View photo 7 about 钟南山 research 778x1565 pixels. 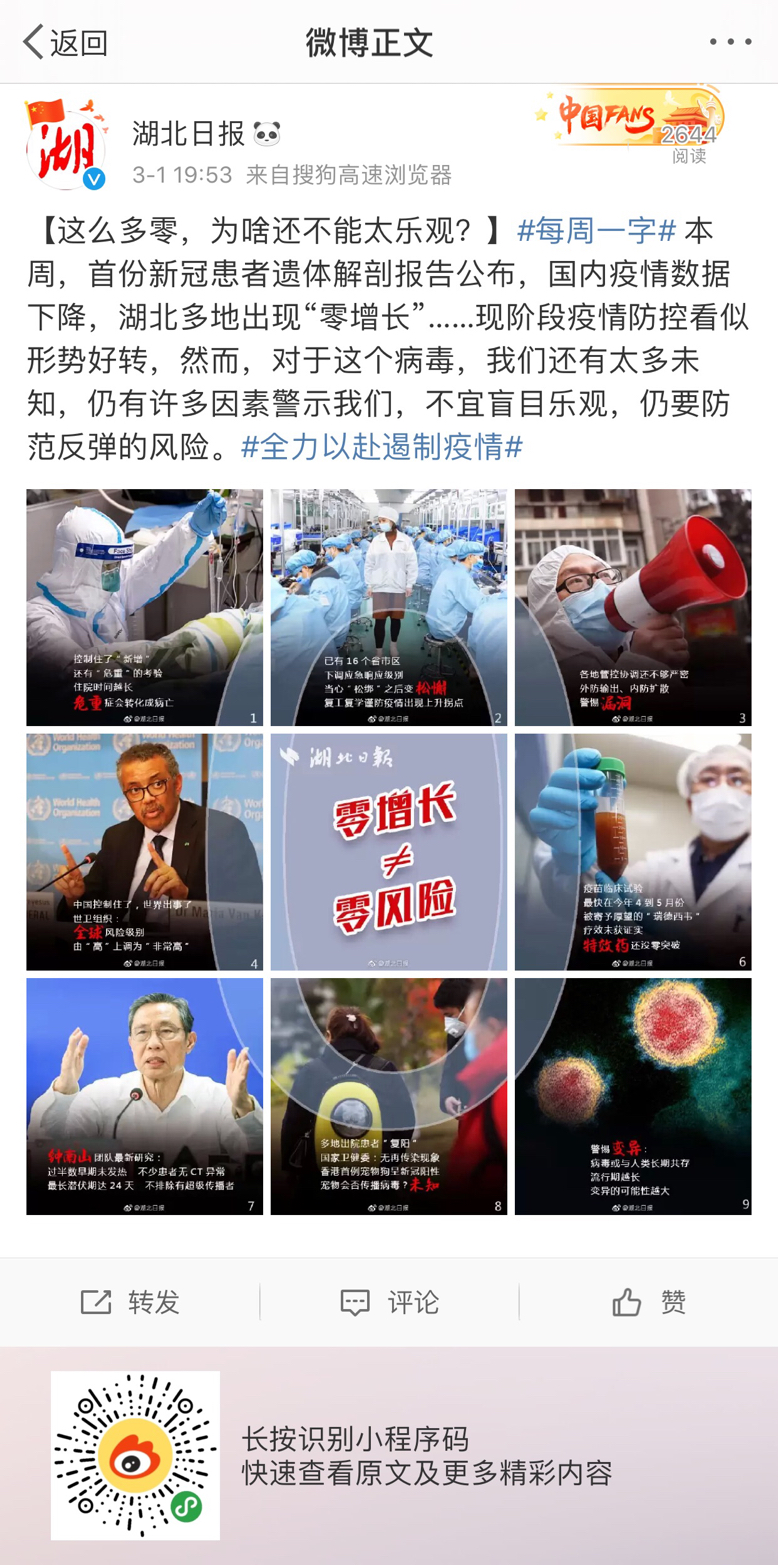coord(145,1096)
